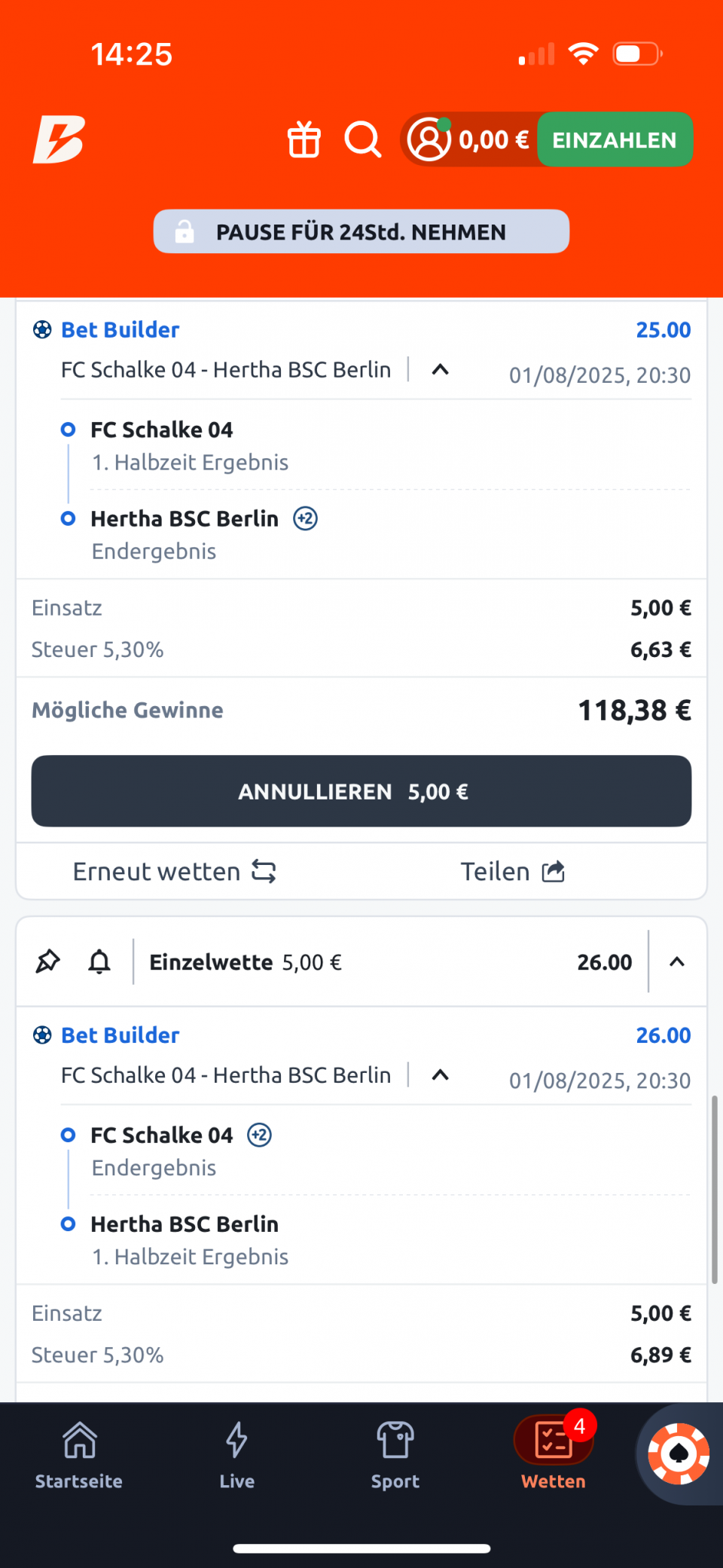Share the bet via Teilen
Image resolution: width=723 pixels, height=1568 pixels.
point(513,872)
